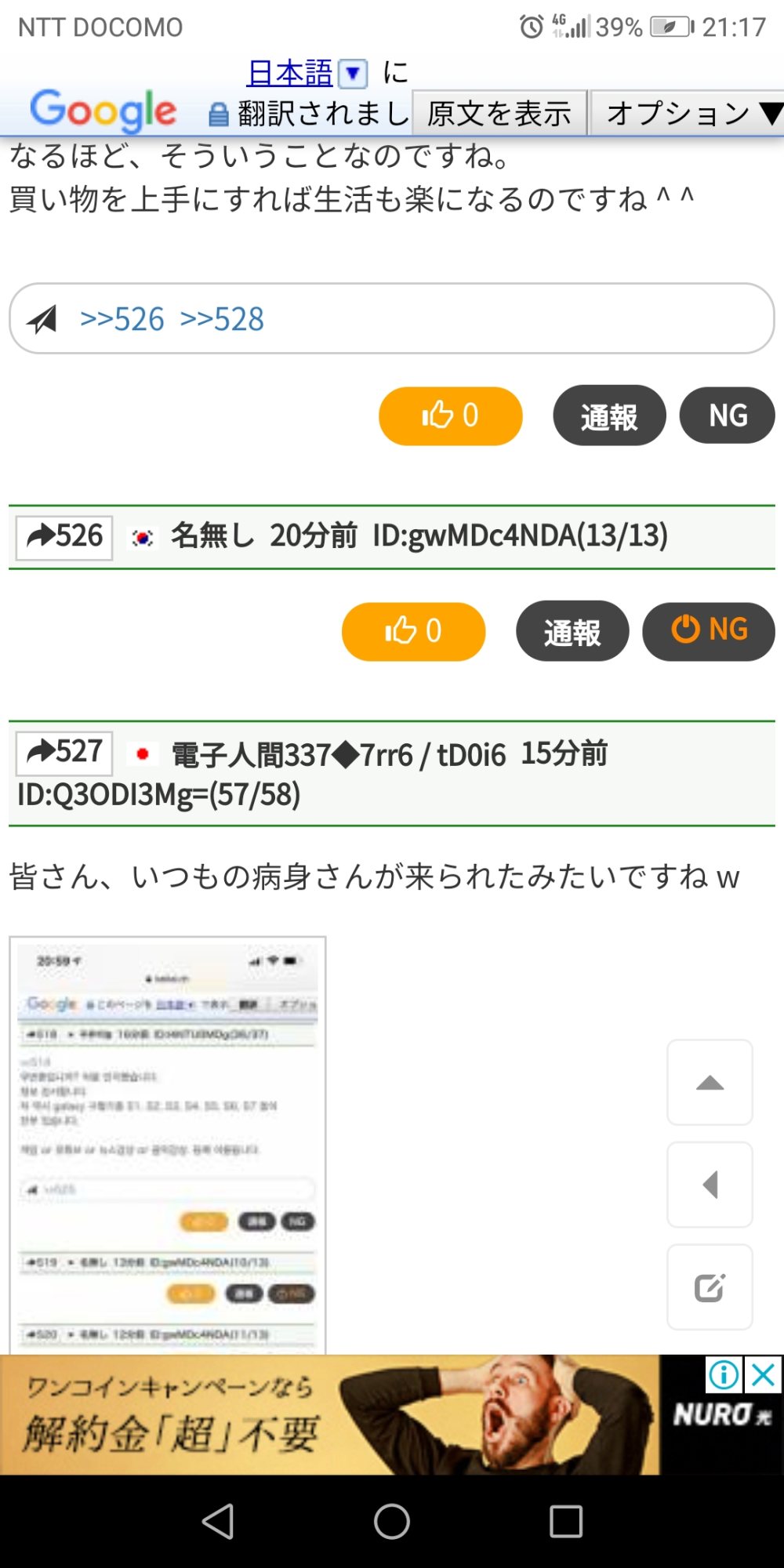Tap the left arrow floating button
784x1568 pixels.
[710, 1185]
